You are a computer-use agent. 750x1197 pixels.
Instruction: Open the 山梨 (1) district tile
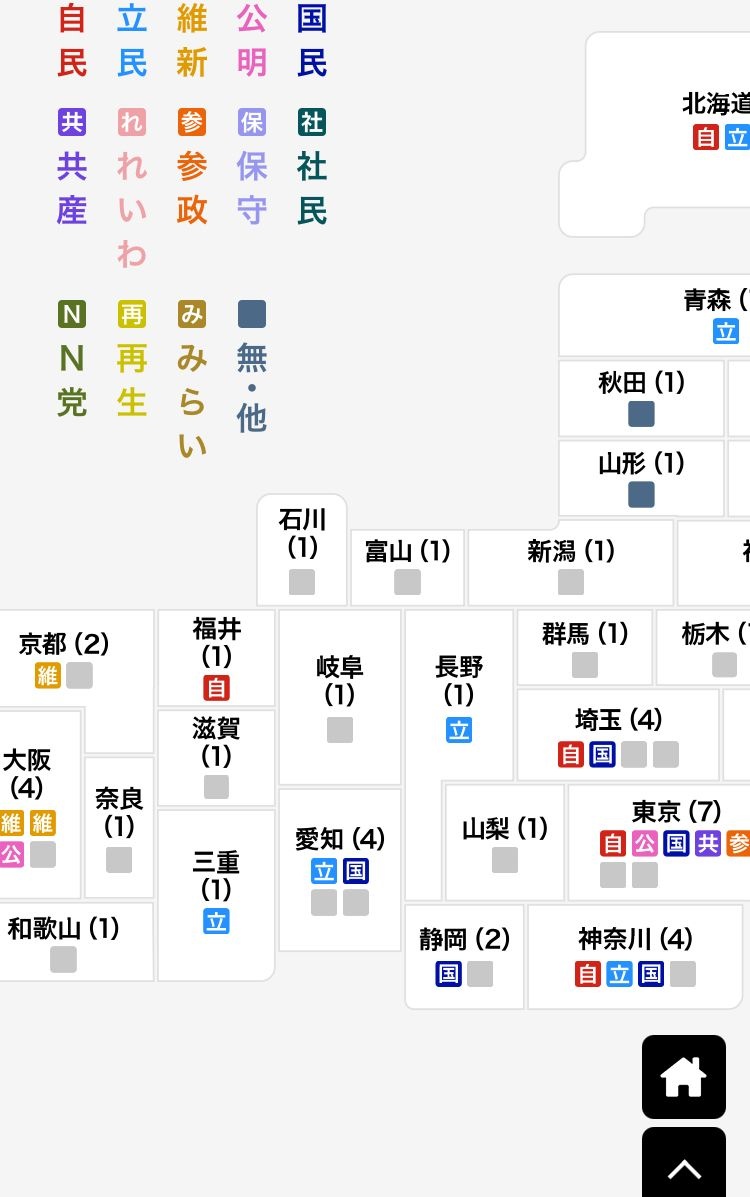pyautogui.click(x=505, y=842)
